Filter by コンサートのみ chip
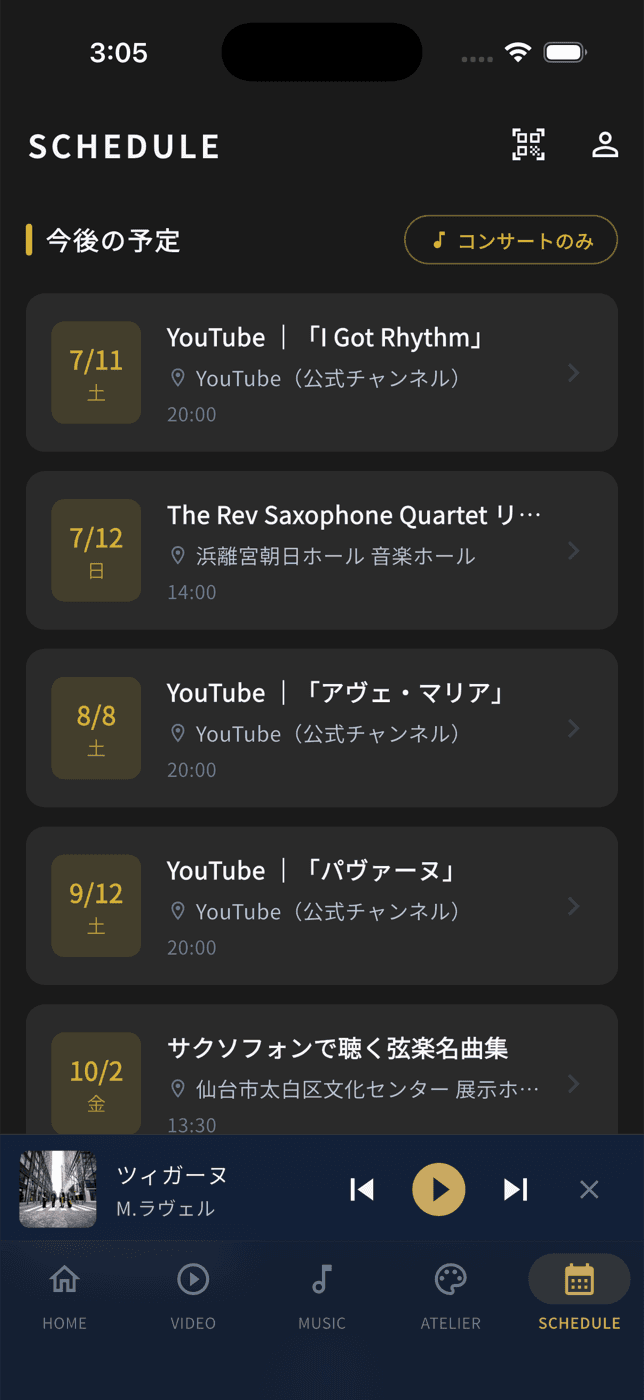This screenshot has height=1400, width=644. pyautogui.click(x=511, y=240)
